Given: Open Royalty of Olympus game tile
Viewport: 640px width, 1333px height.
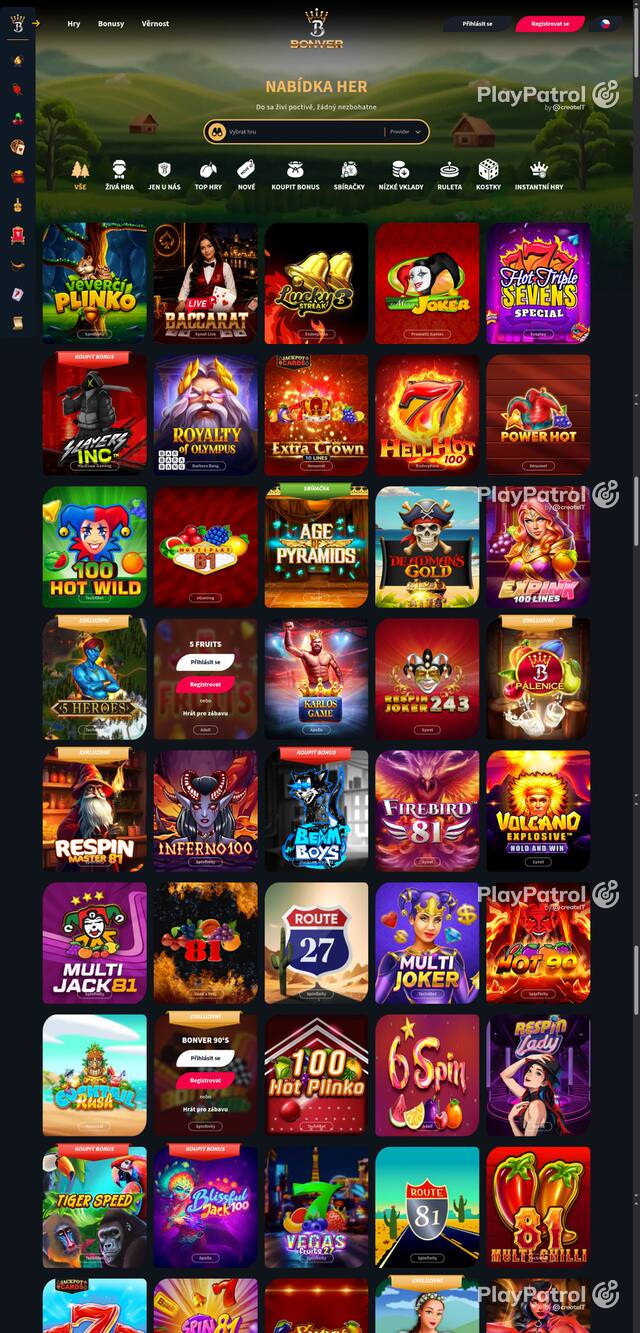Looking at the screenshot, I should coord(205,415).
